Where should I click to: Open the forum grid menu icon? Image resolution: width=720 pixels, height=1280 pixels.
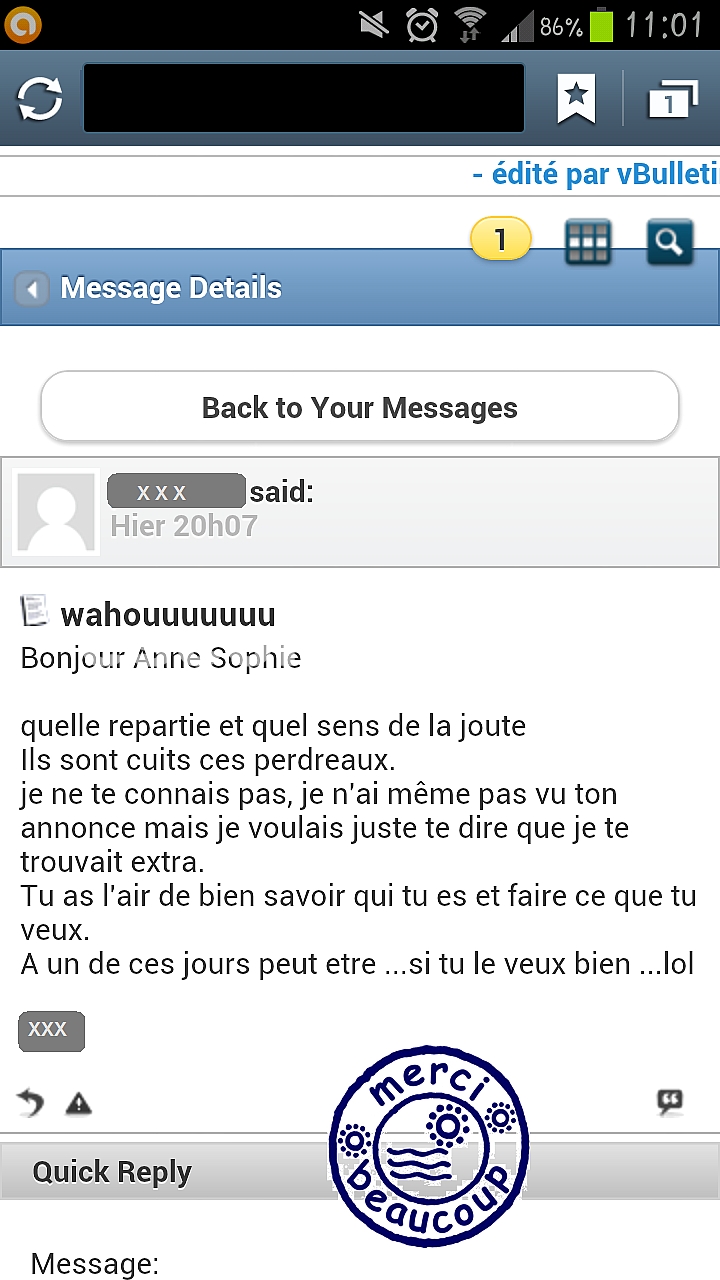[588, 241]
